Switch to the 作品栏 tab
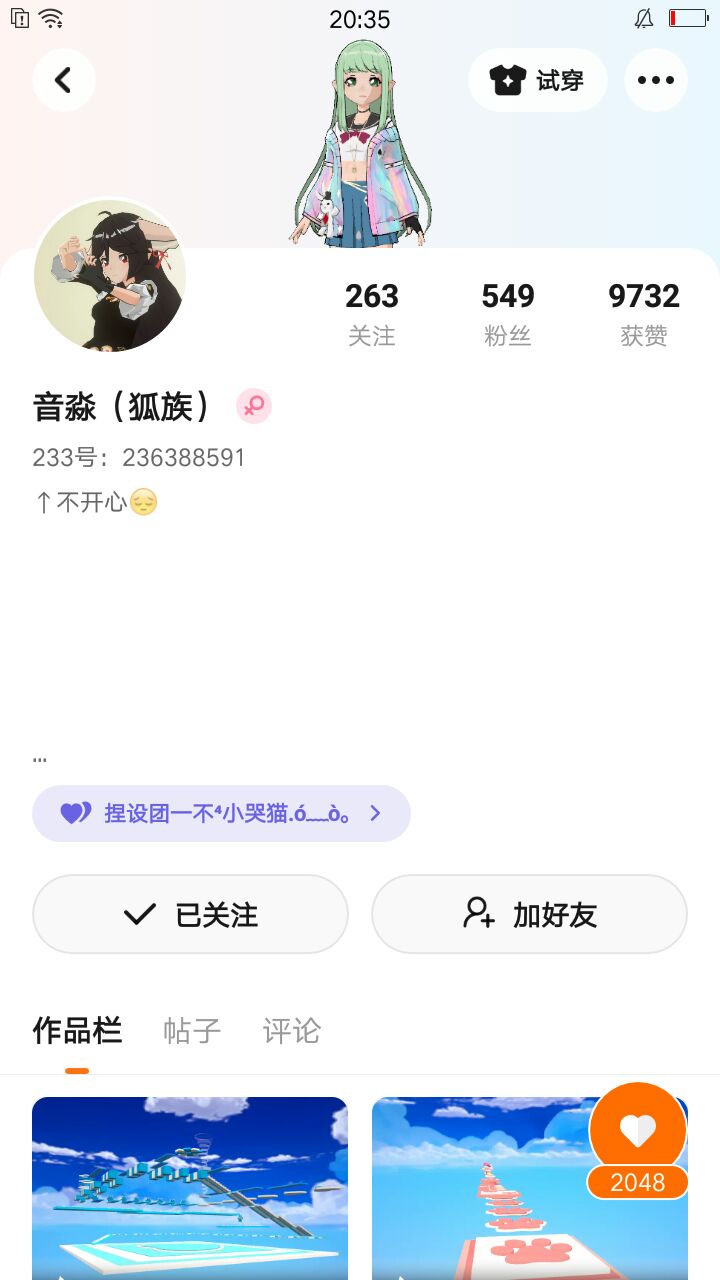Viewport: 720px width, 1280px height. 77,1031
